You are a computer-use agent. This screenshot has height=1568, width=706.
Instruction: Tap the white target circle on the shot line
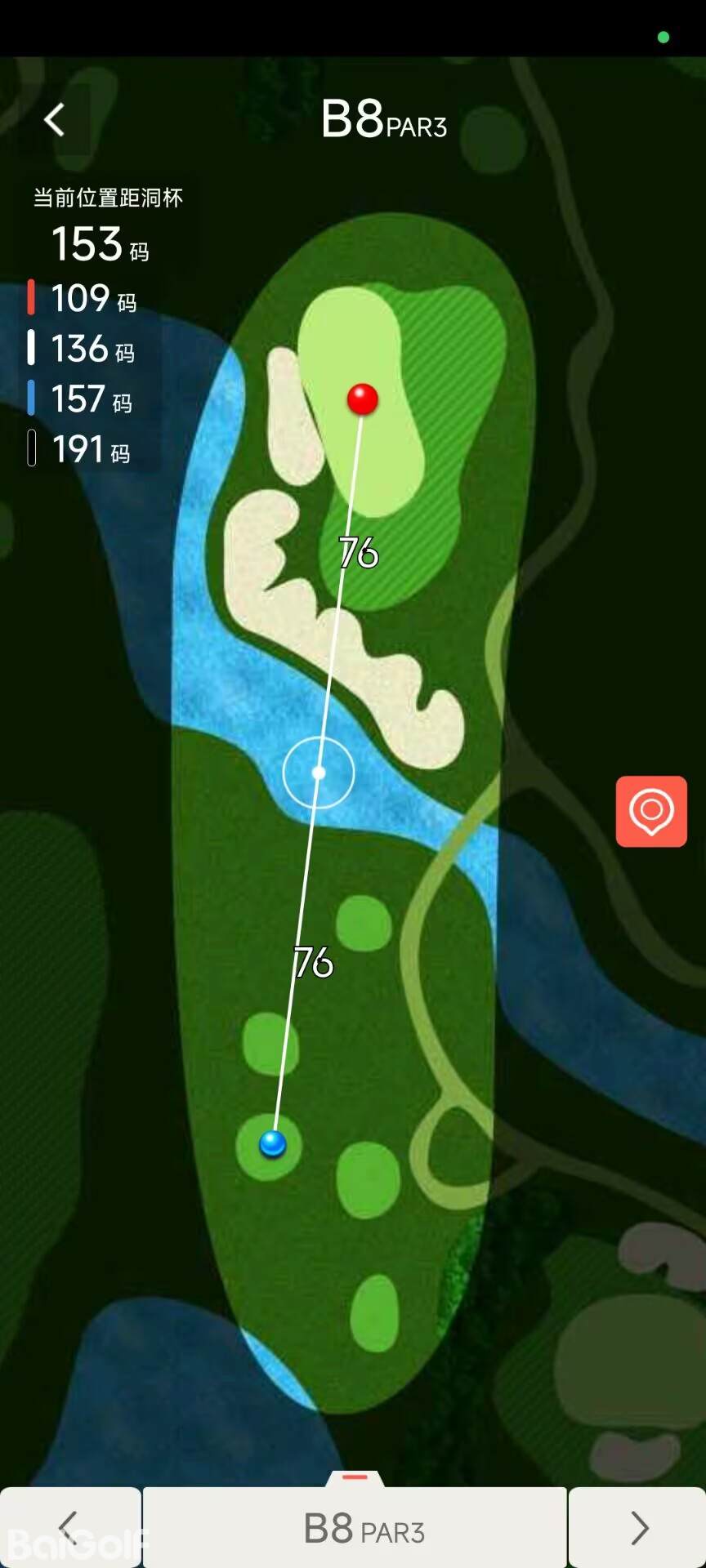point(319,772)
